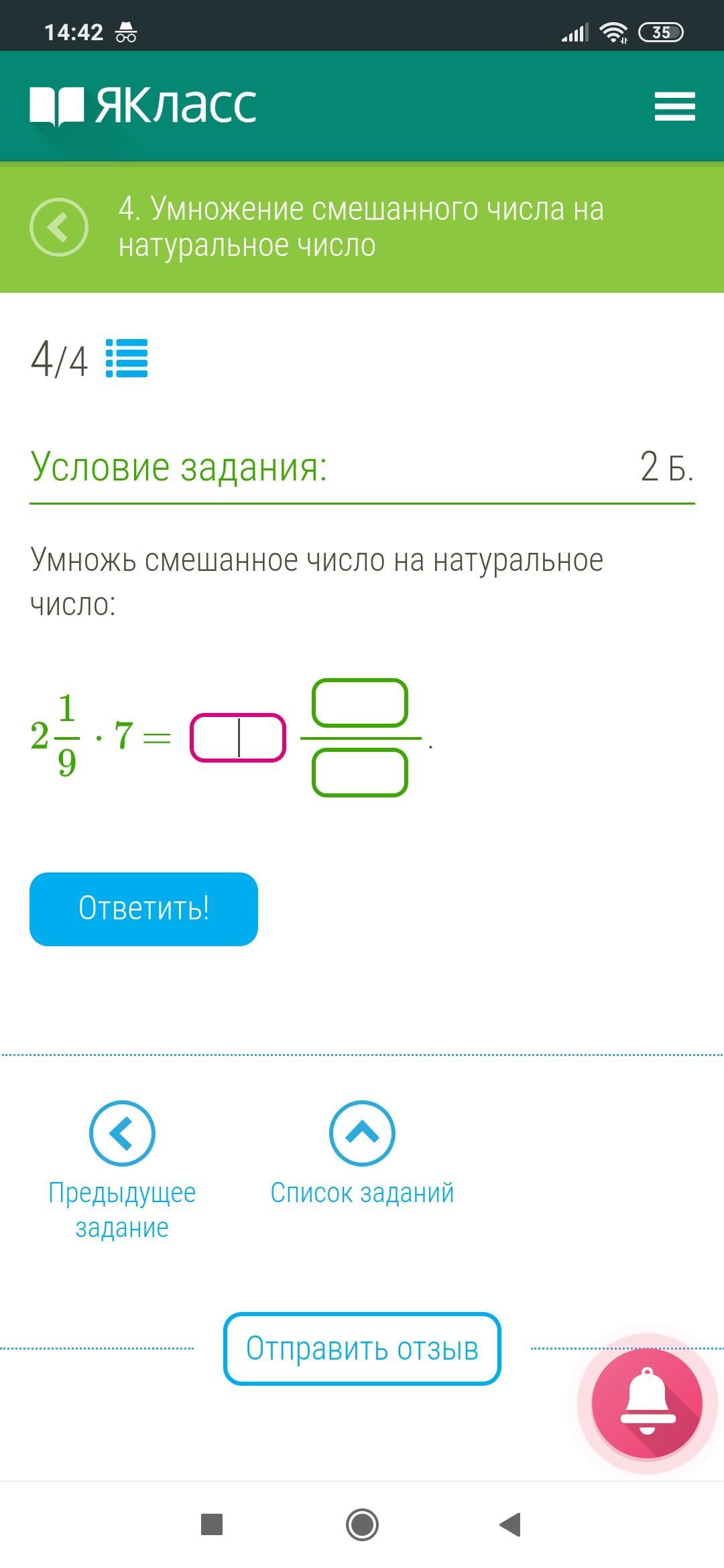Open the task list icon beside 4/4
Screen dimensions: 724x1568
[x=127, y=358]
